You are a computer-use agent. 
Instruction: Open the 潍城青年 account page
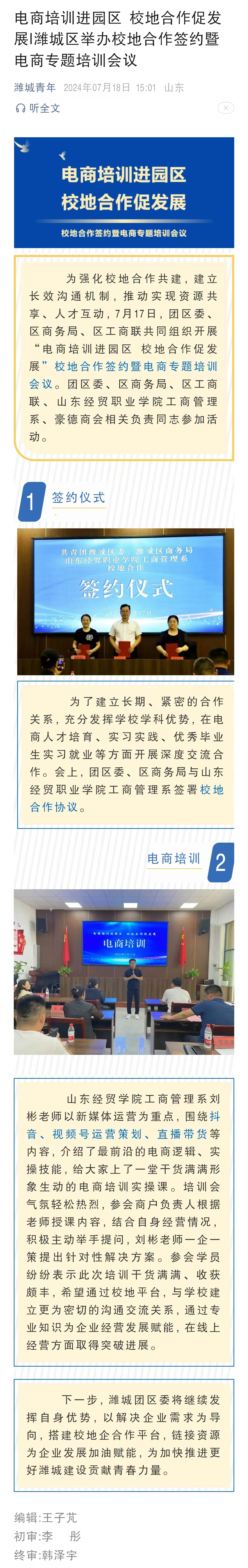(x=35, y=88)
